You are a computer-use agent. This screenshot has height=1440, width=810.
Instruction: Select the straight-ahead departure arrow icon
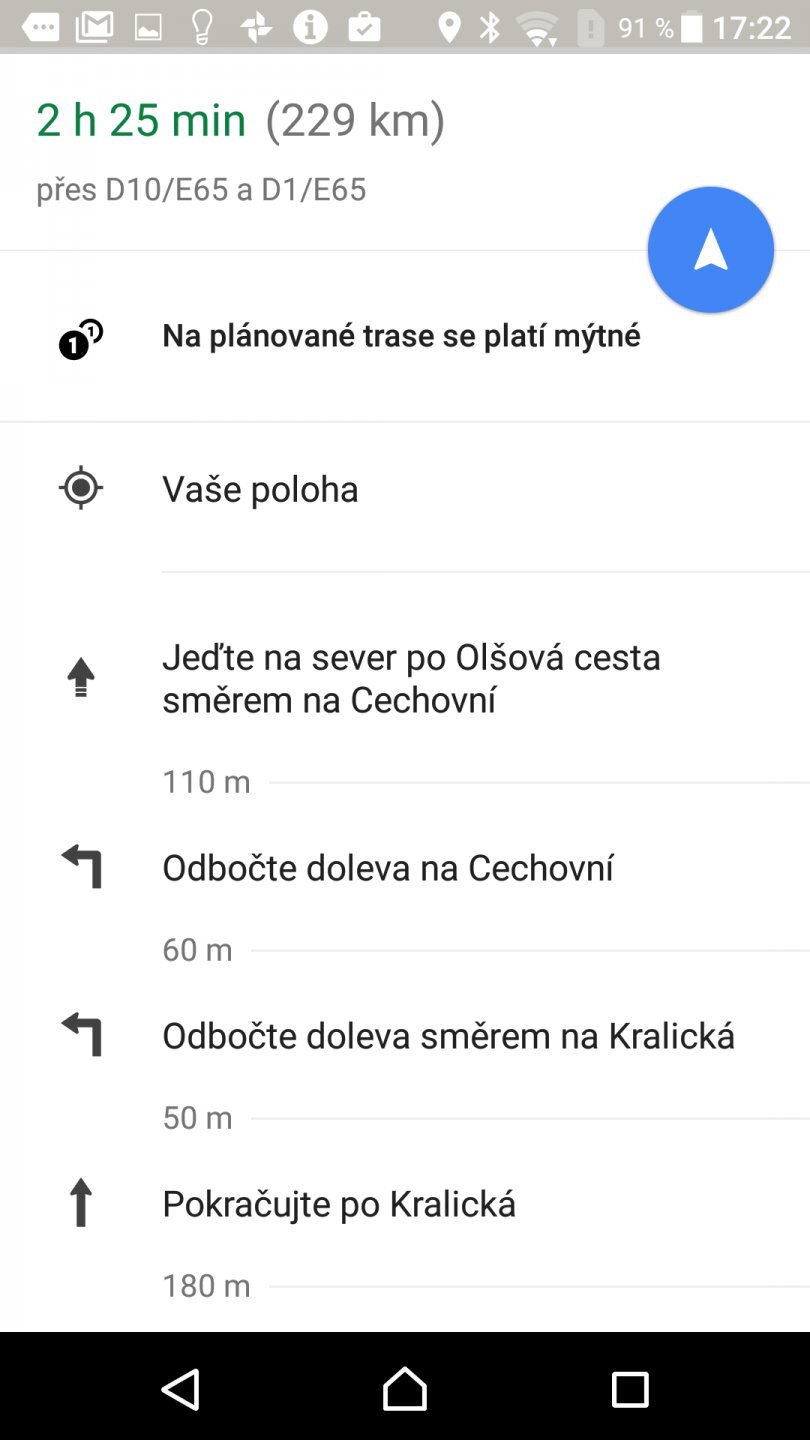pyautogui.click(x=81, y=676)
